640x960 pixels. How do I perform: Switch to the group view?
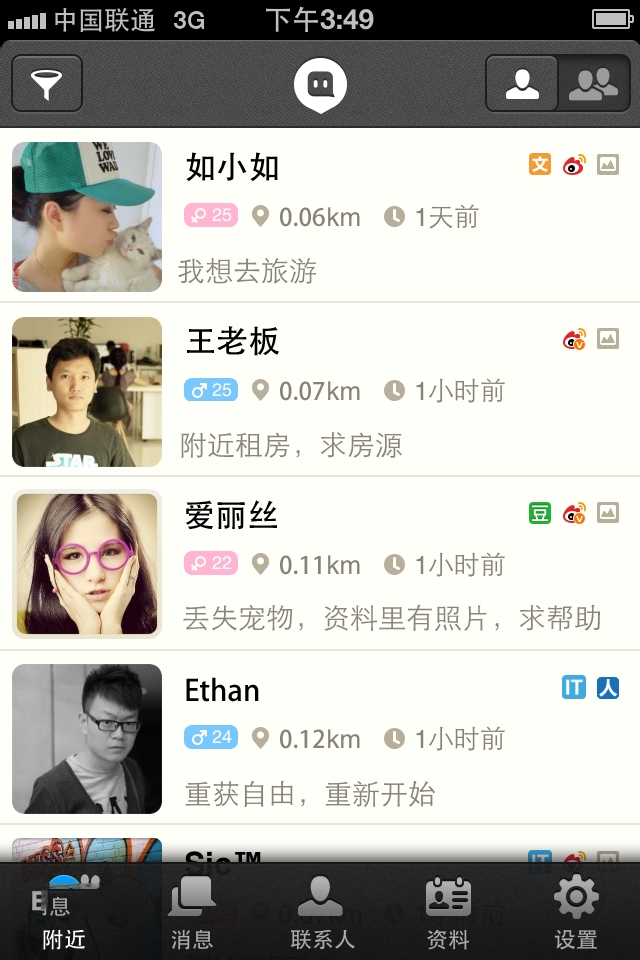593,83
